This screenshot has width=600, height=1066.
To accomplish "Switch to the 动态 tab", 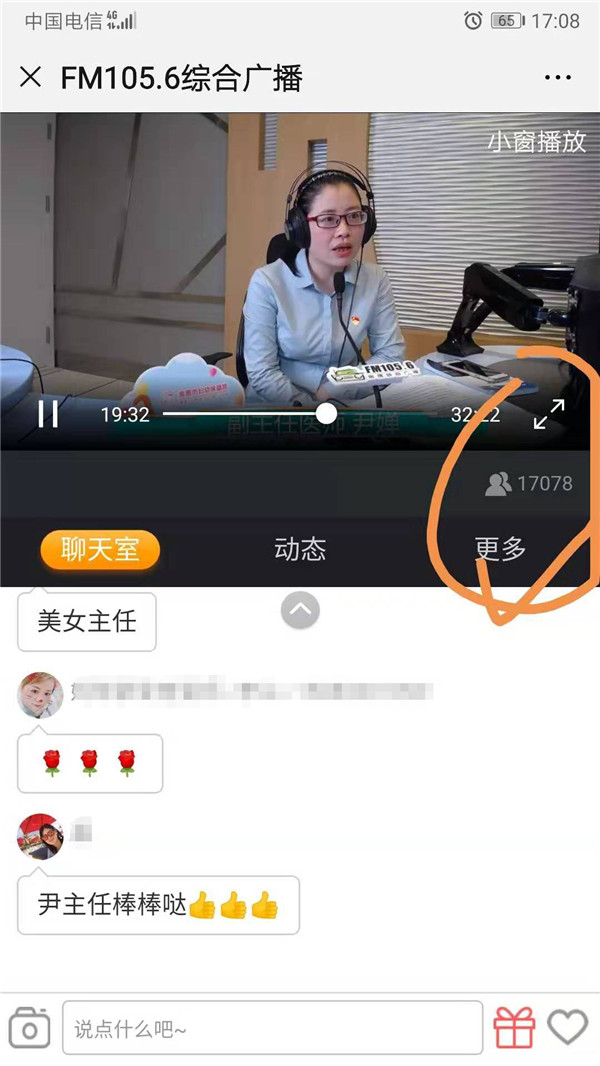I will 300,549.
